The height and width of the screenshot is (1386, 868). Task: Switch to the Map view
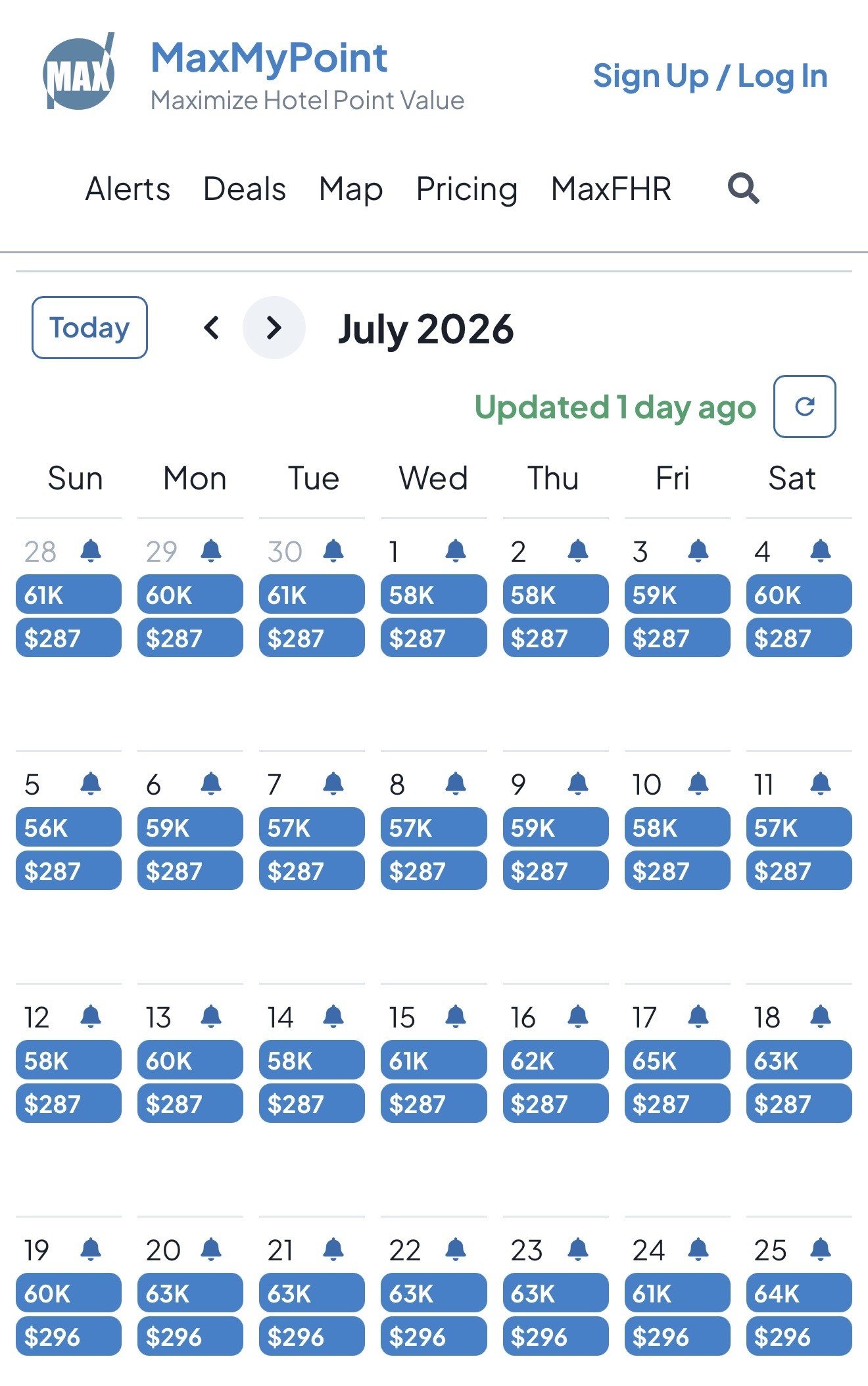coord(350,189)
